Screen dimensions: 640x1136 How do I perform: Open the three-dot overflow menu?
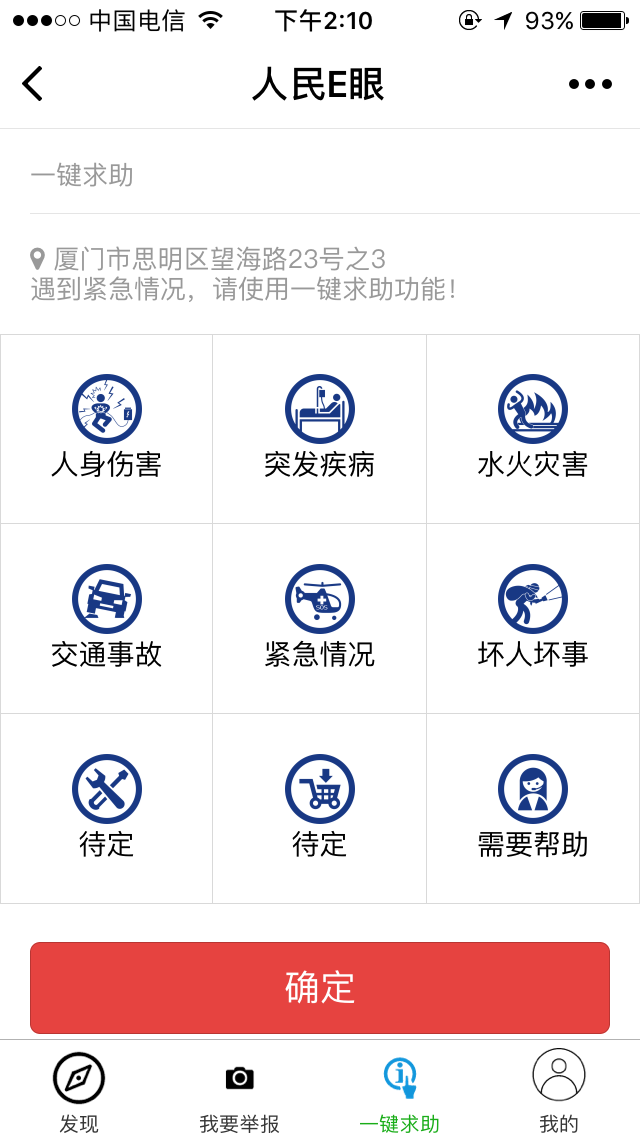point(590,84)
